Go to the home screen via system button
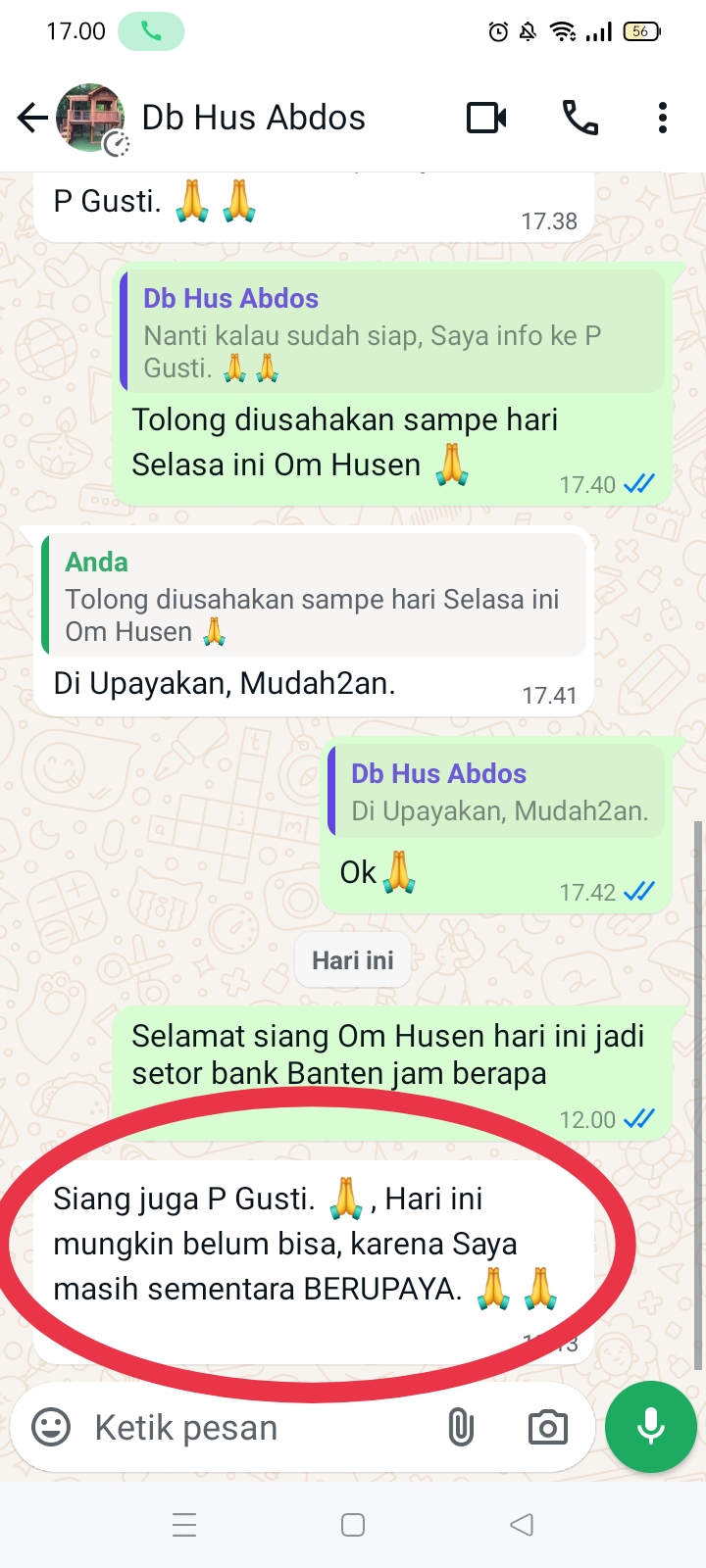706x1568 pixels. click(353, 1525)
